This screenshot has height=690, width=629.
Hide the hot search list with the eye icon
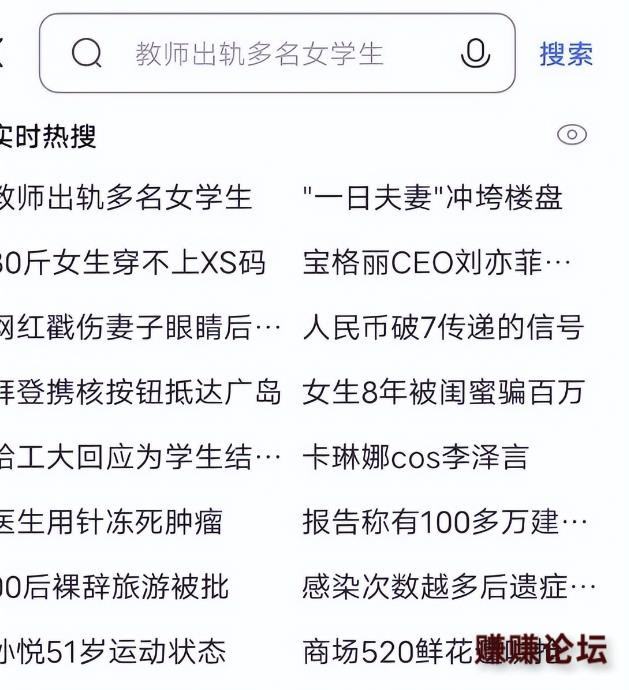tap(571, 135)
